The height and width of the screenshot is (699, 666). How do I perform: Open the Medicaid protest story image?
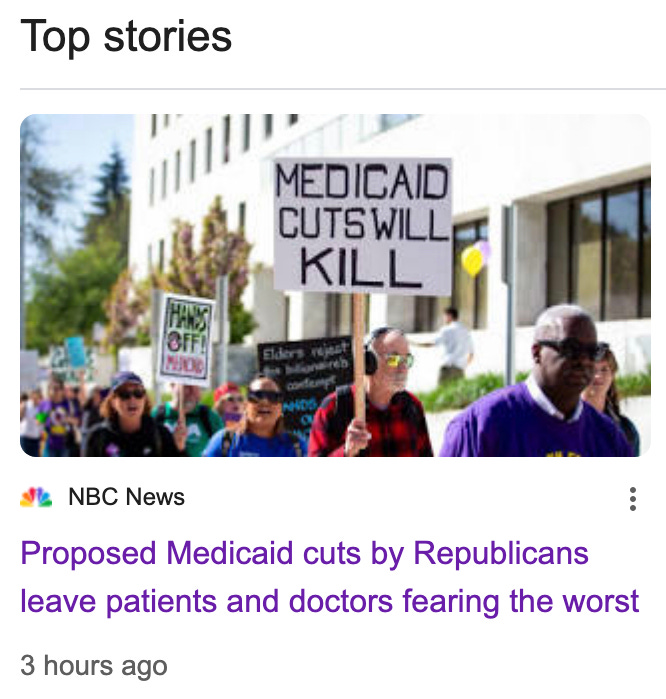tap(335, 285)
